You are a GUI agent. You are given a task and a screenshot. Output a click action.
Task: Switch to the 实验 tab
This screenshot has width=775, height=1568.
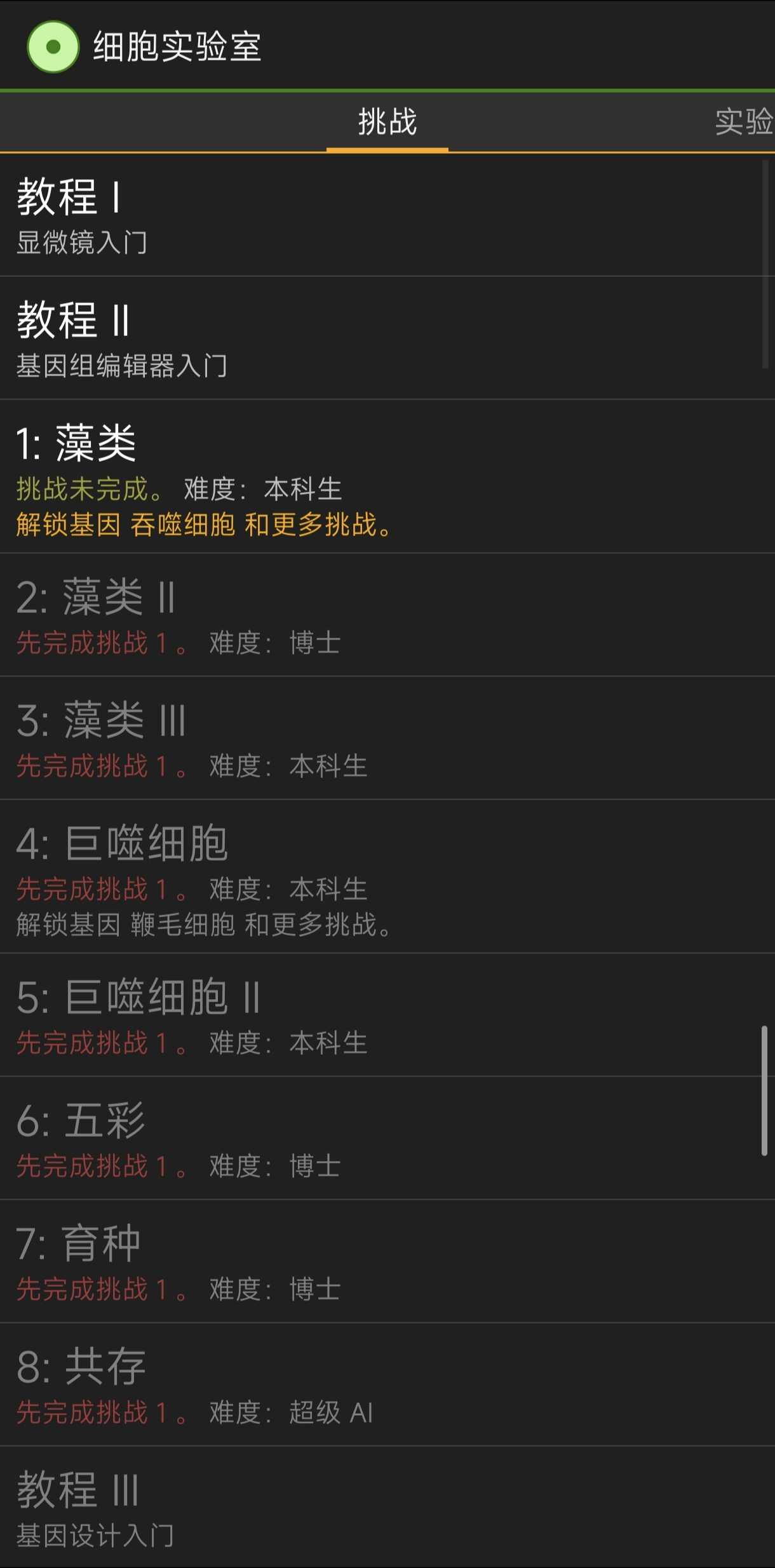tap(743, 121)
